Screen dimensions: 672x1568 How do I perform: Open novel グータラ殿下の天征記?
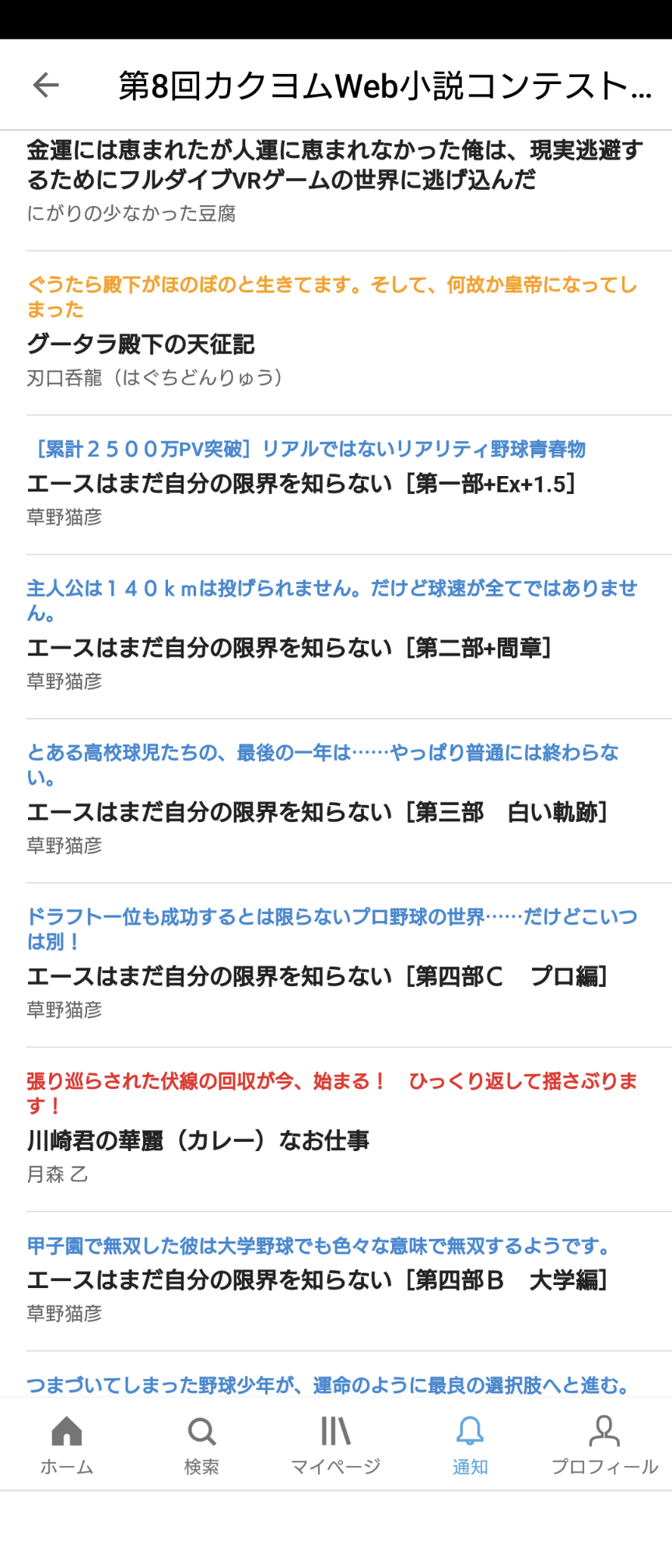[141, 344]
